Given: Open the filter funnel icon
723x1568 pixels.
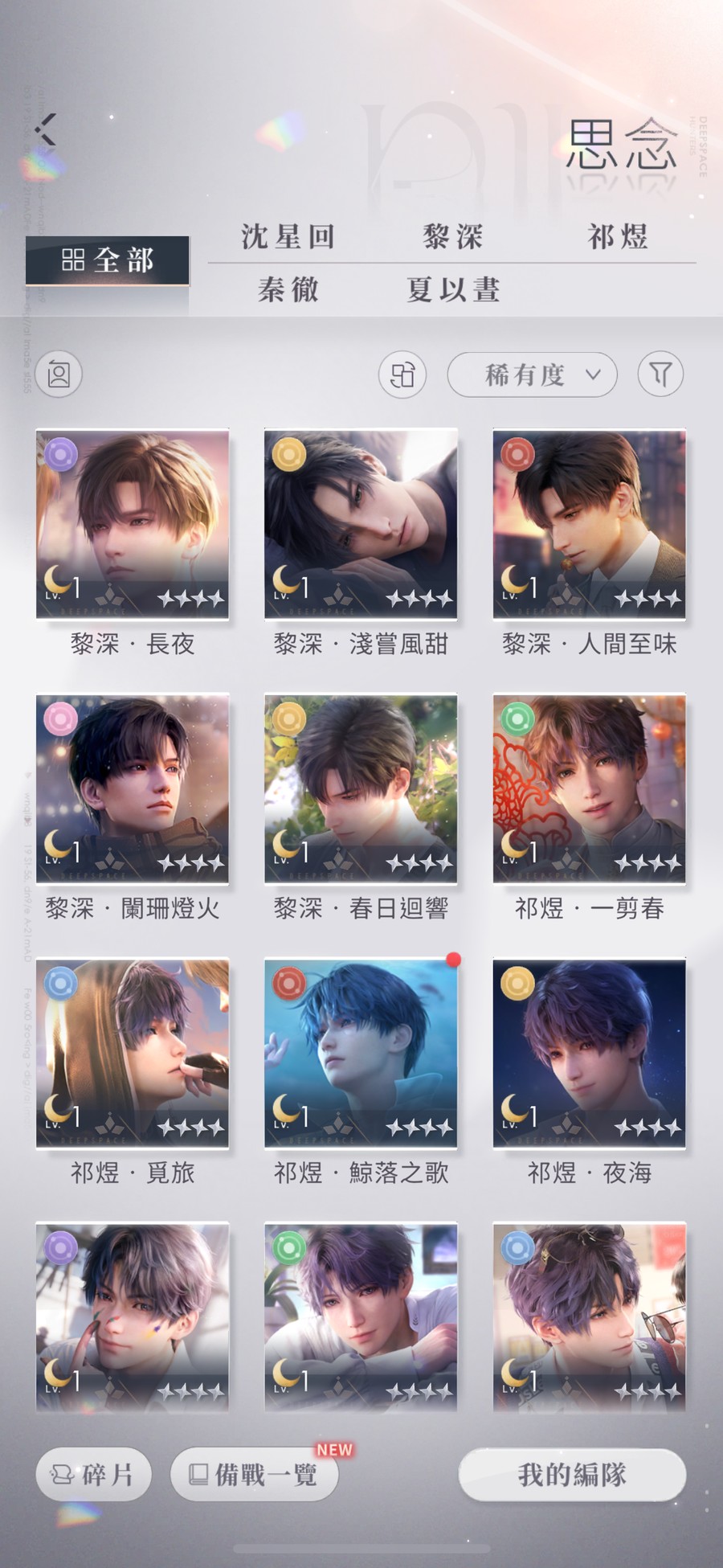Looking at the screenshot, I should (x=660, y=375).
